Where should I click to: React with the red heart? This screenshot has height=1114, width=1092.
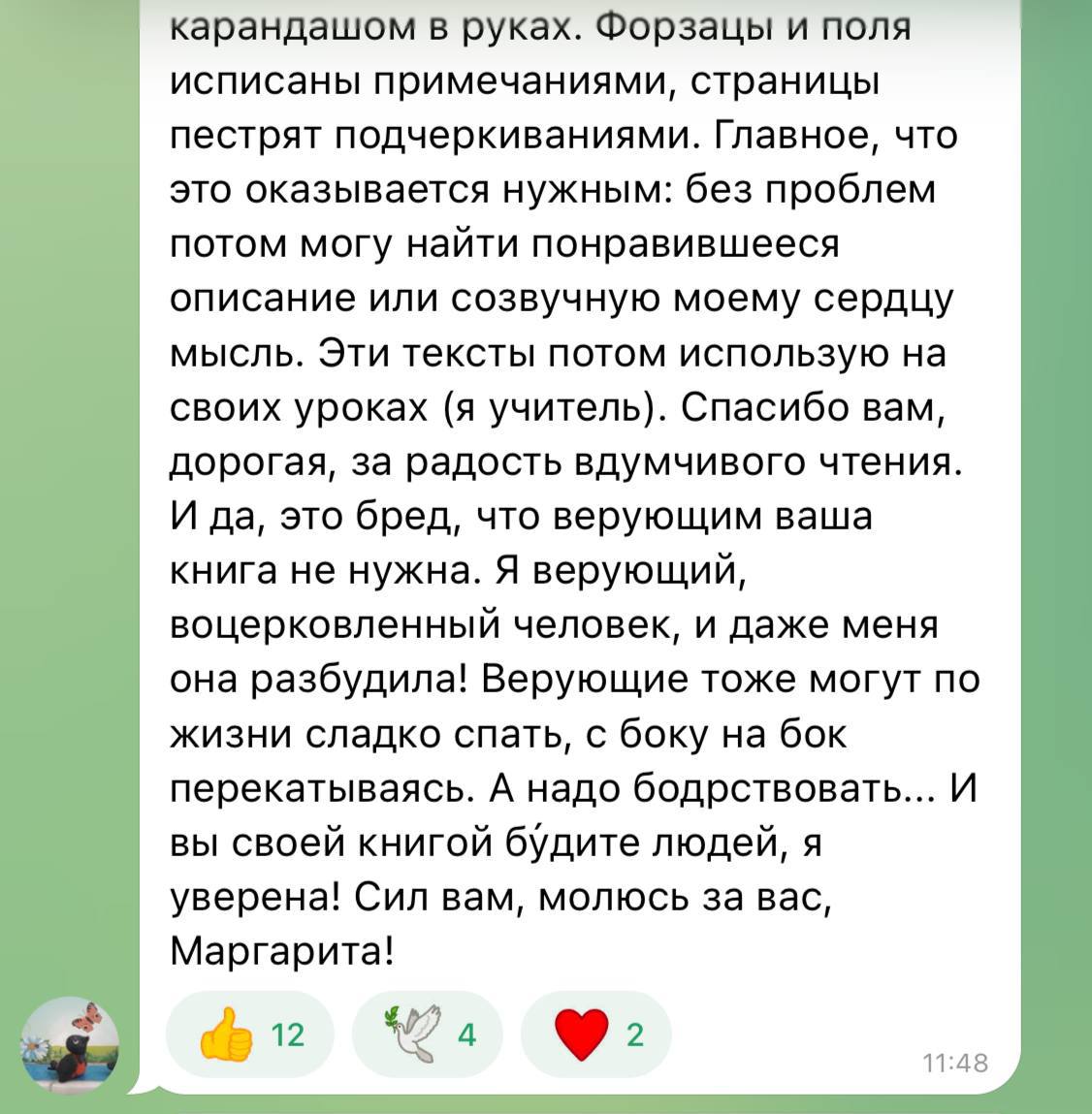(595, 1034)
